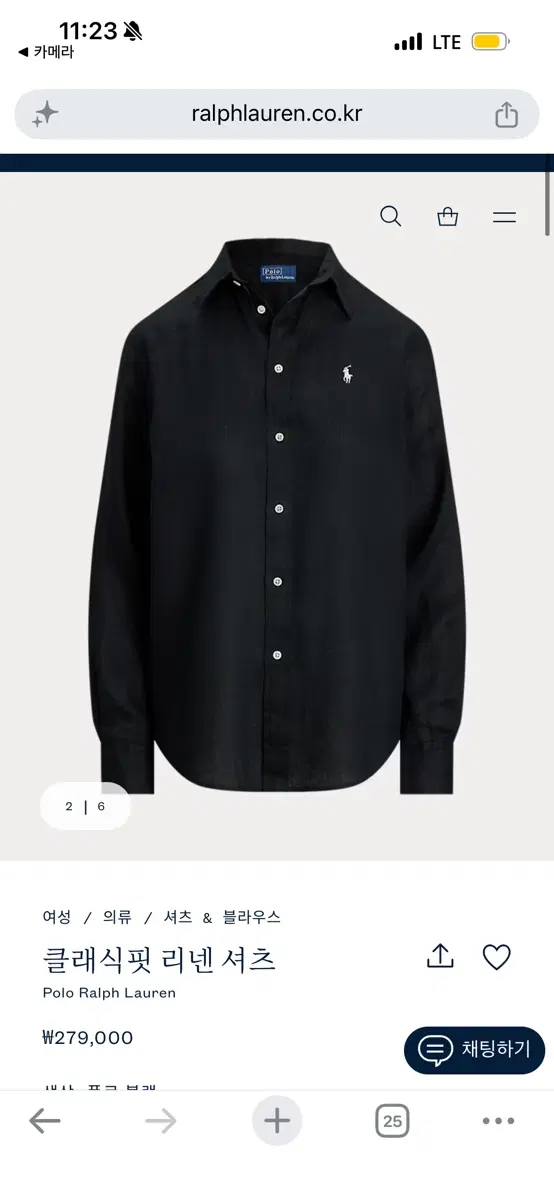Viewport: 554px width, 1200px height.
Task: Start a chat with 채팅하기 button
Action: point(475,1050)
